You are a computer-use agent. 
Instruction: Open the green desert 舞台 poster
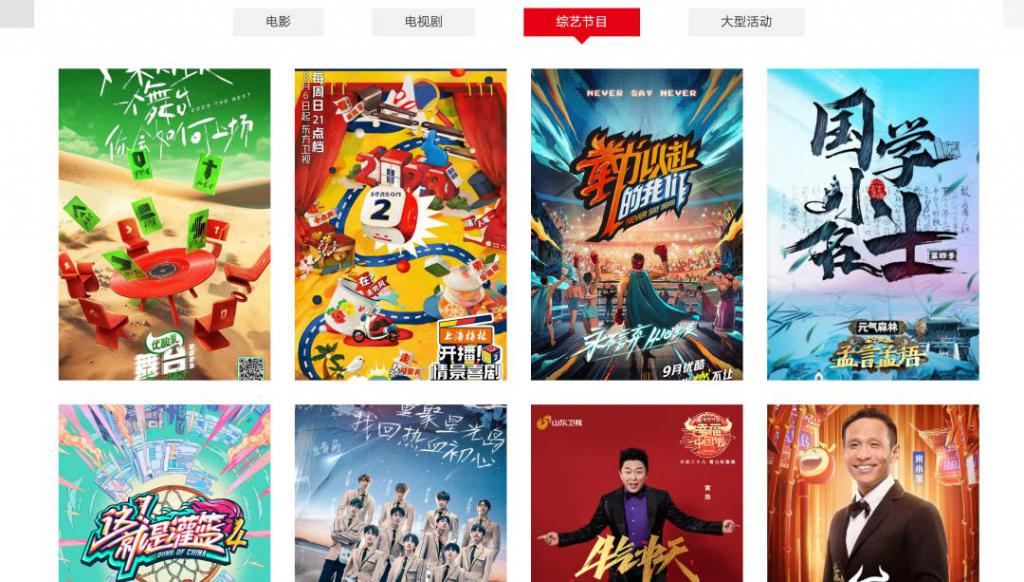(x=164, y=224)
